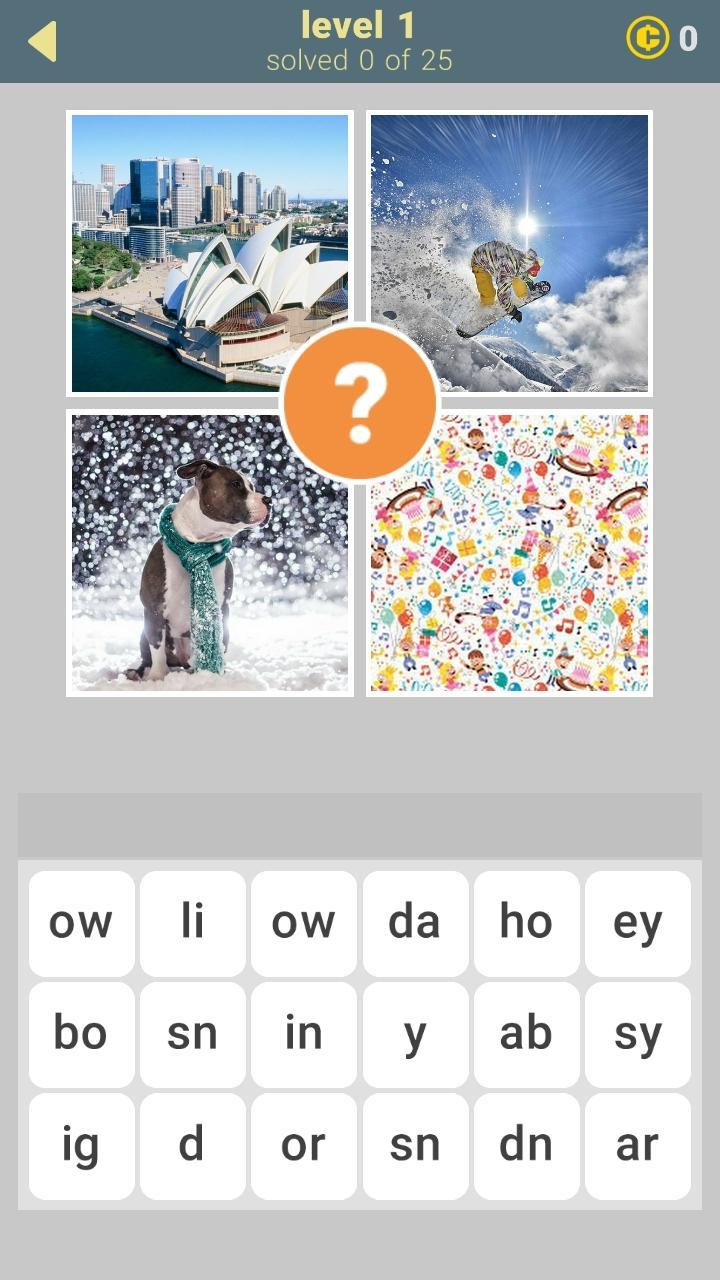Tap the 'ar' letter tile

point(637,1146)
